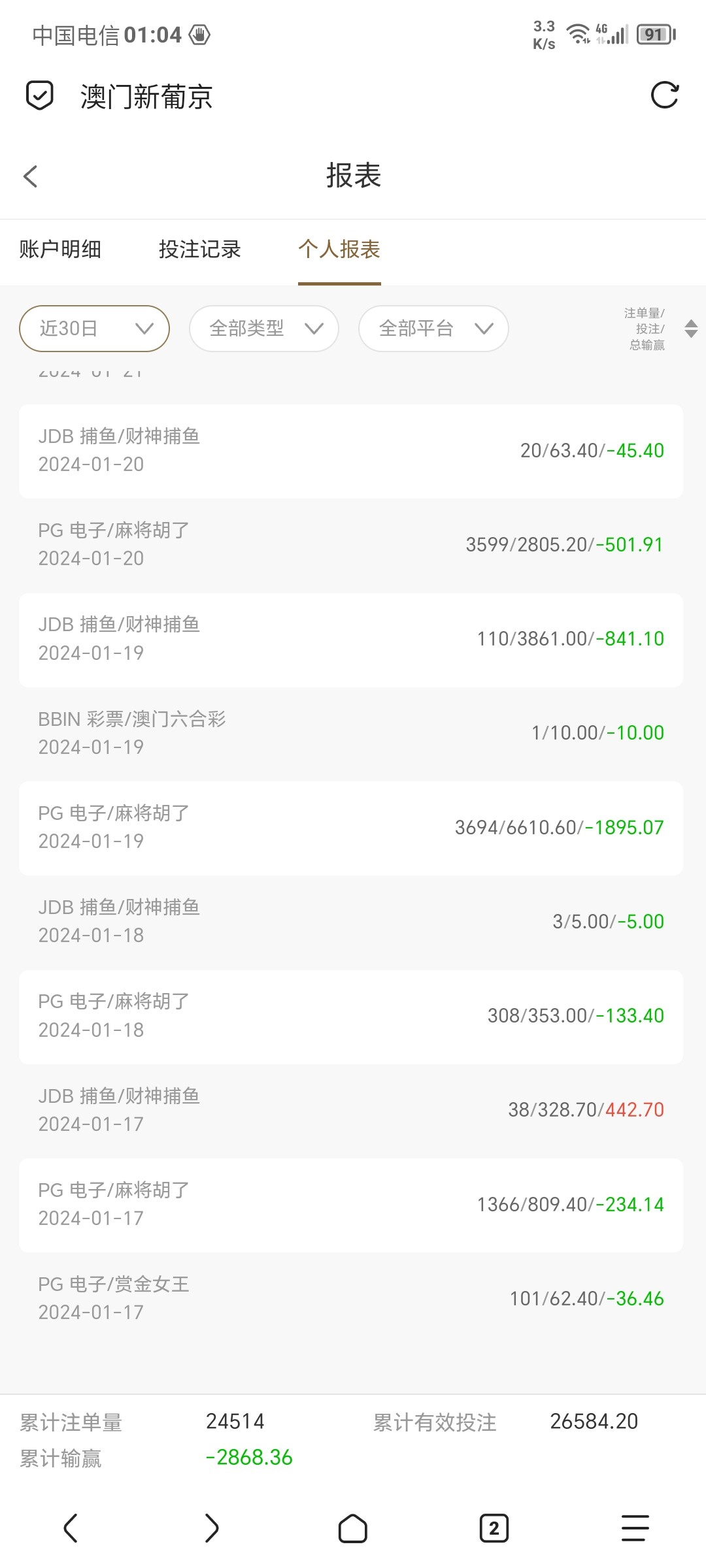
Task: Open the 全部类型 filter dropdown
Action: click(264, 328)
